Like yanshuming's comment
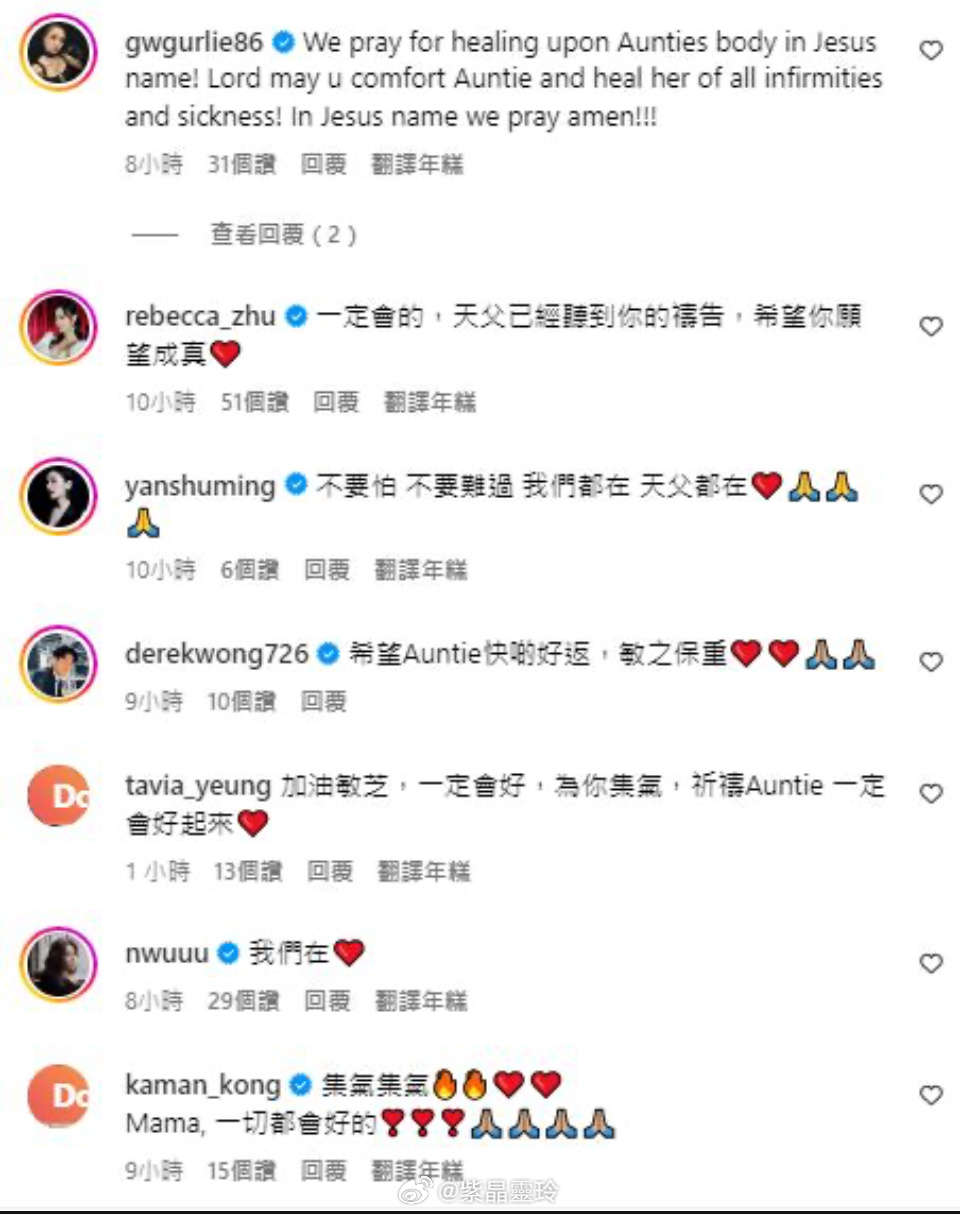This screenshot has height=1214, width=960. [930, 494]
